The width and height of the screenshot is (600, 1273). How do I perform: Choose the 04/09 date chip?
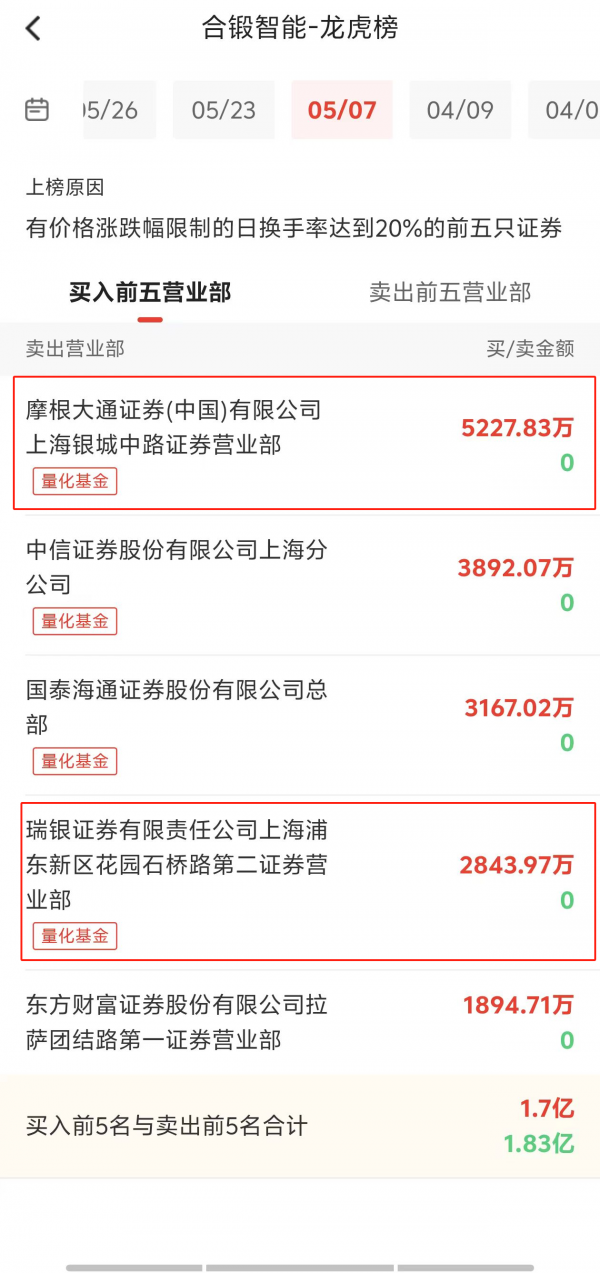pos(460,110)
